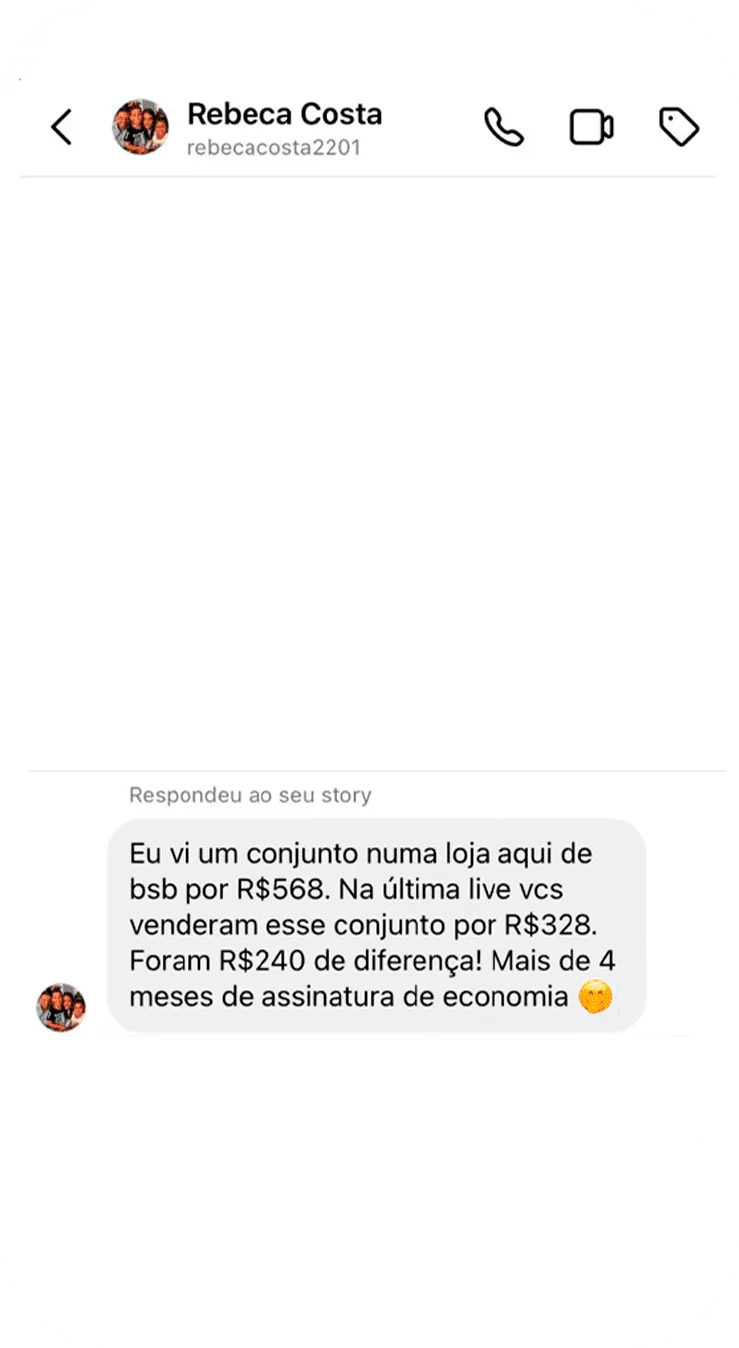739x1348 pixels.
Task: Start a video call with Rebeca Costa
Action: tap(591, 128)
